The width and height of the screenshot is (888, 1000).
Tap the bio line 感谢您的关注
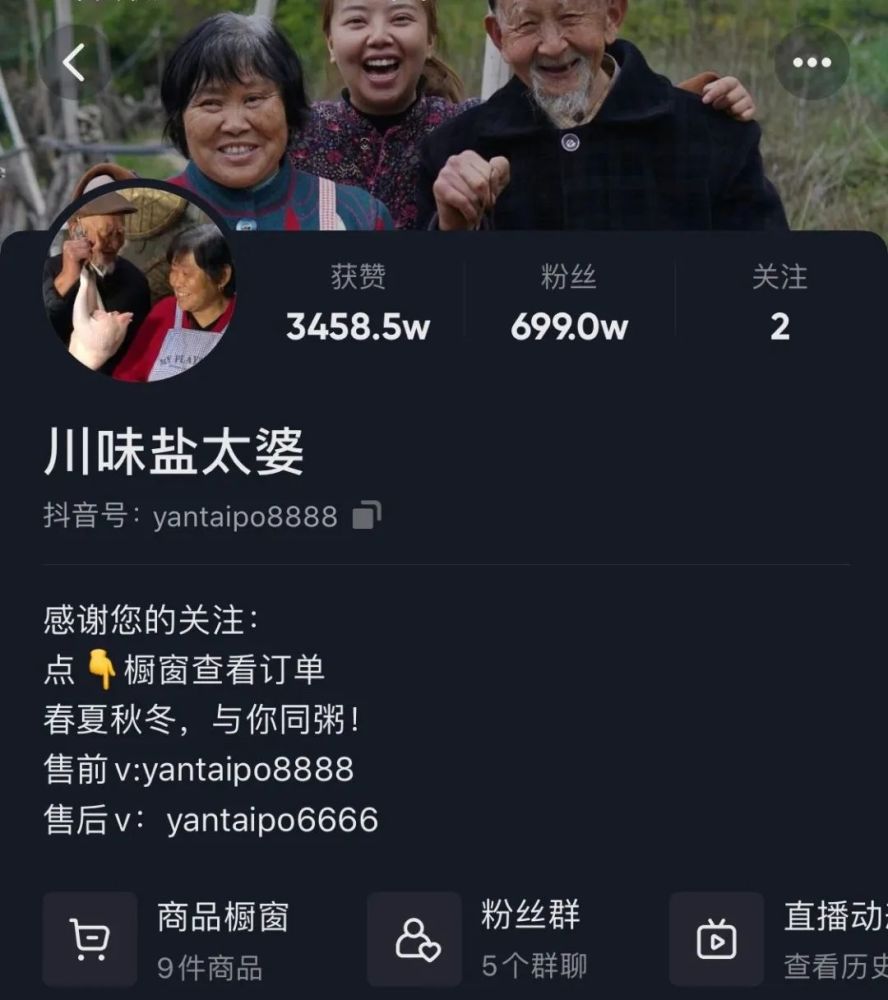150,618
